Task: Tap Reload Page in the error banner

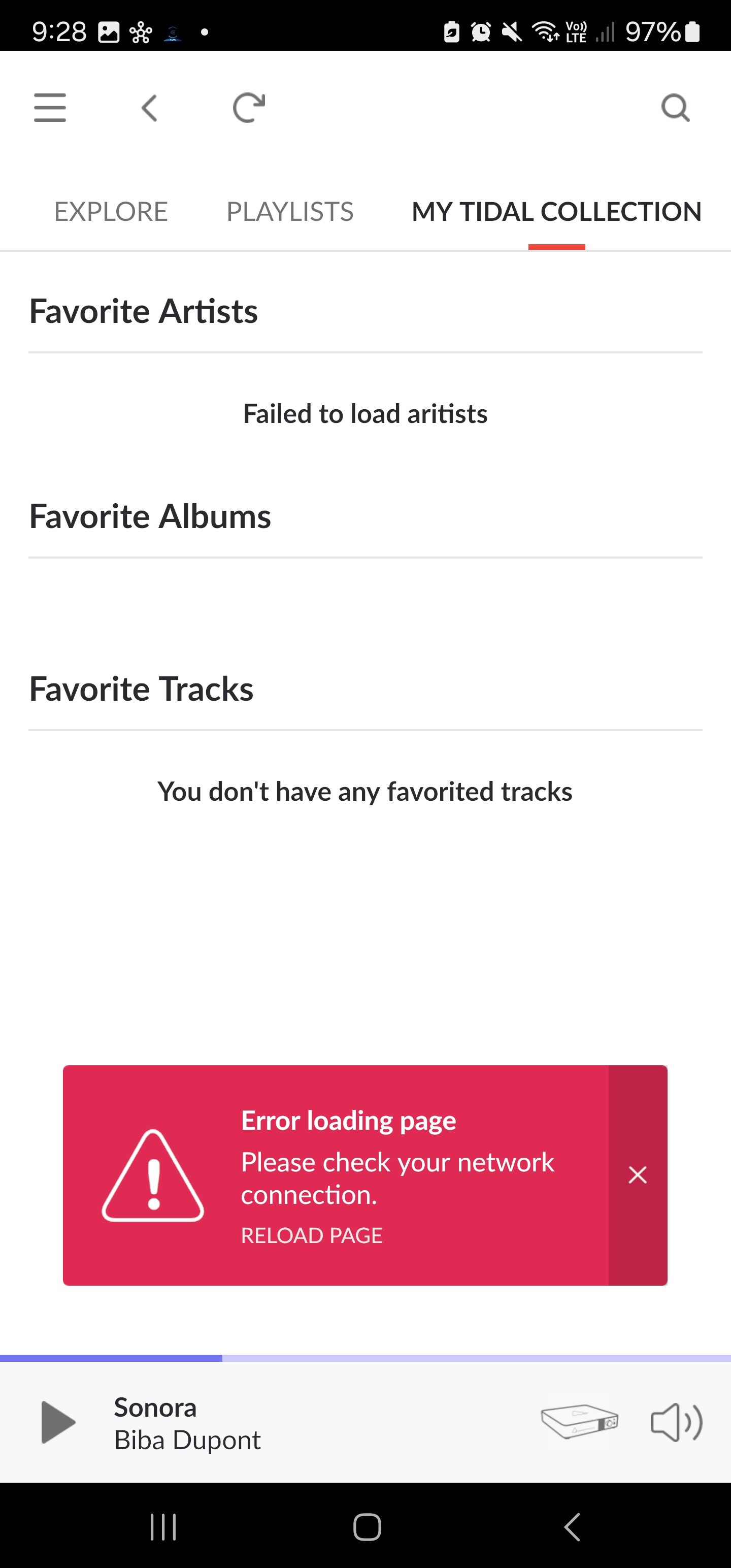Action: point(312,1235)
